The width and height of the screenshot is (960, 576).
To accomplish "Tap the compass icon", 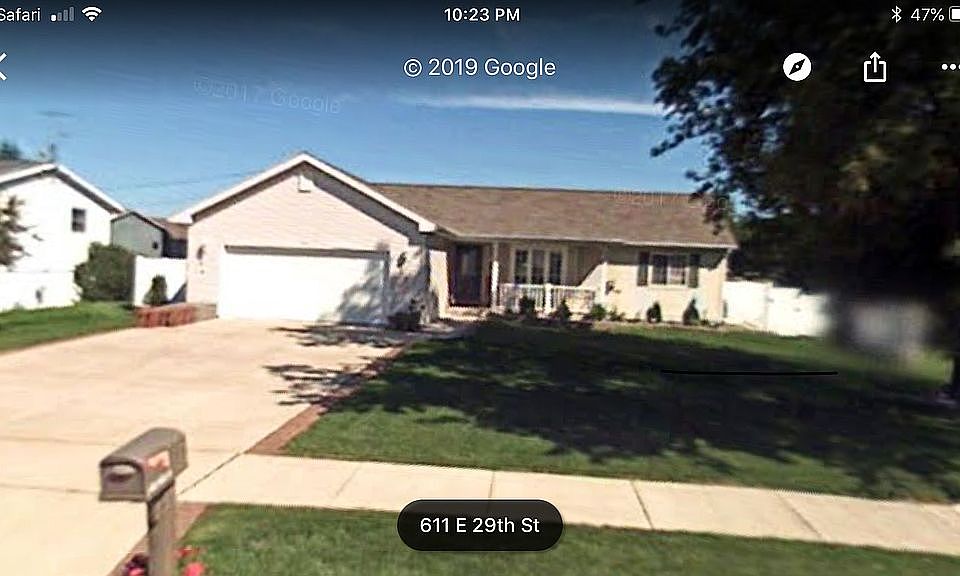I will (x=797, y=67).
